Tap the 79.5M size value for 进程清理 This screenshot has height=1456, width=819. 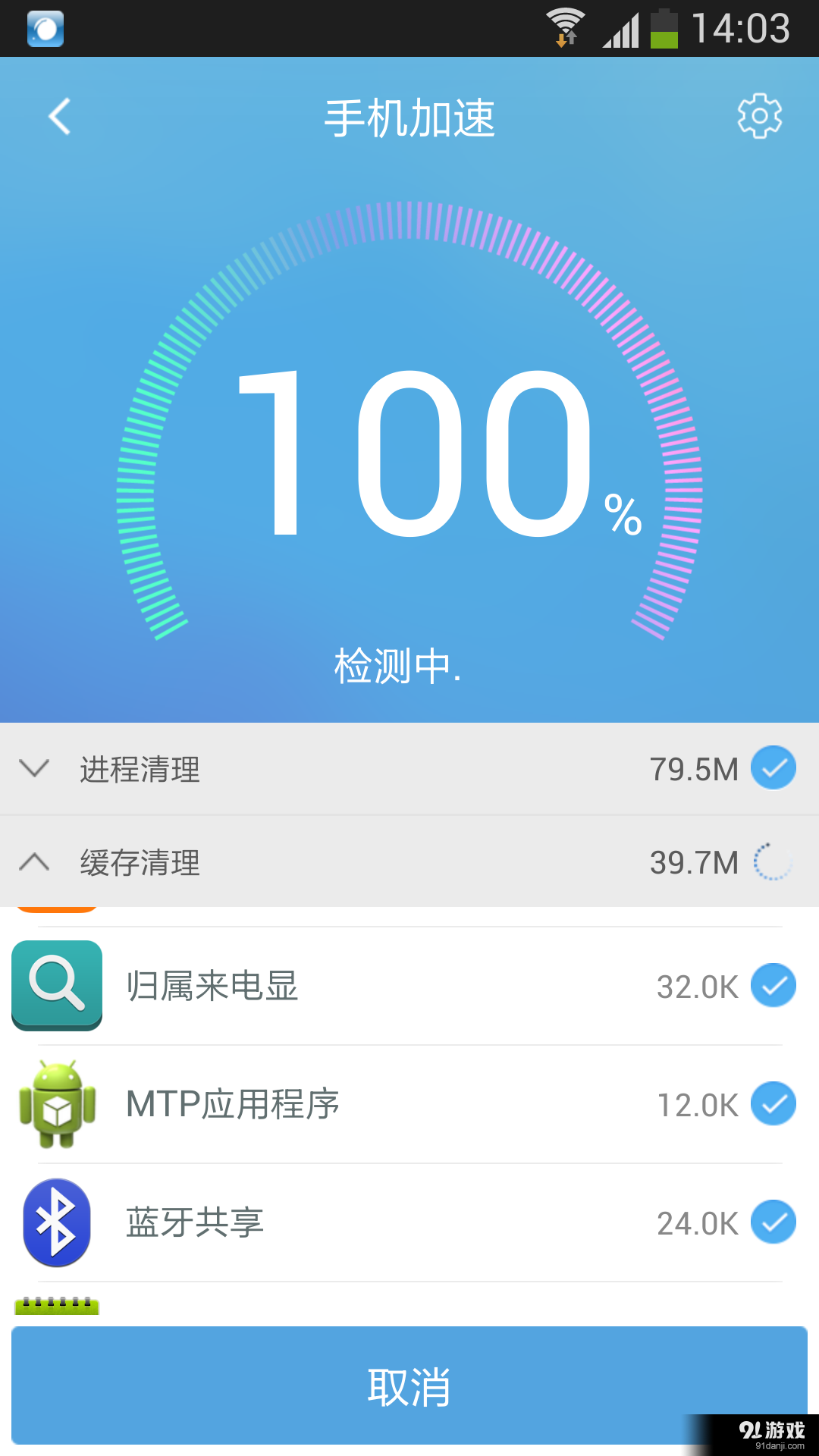pyautogui.click(x=694, y=769)
